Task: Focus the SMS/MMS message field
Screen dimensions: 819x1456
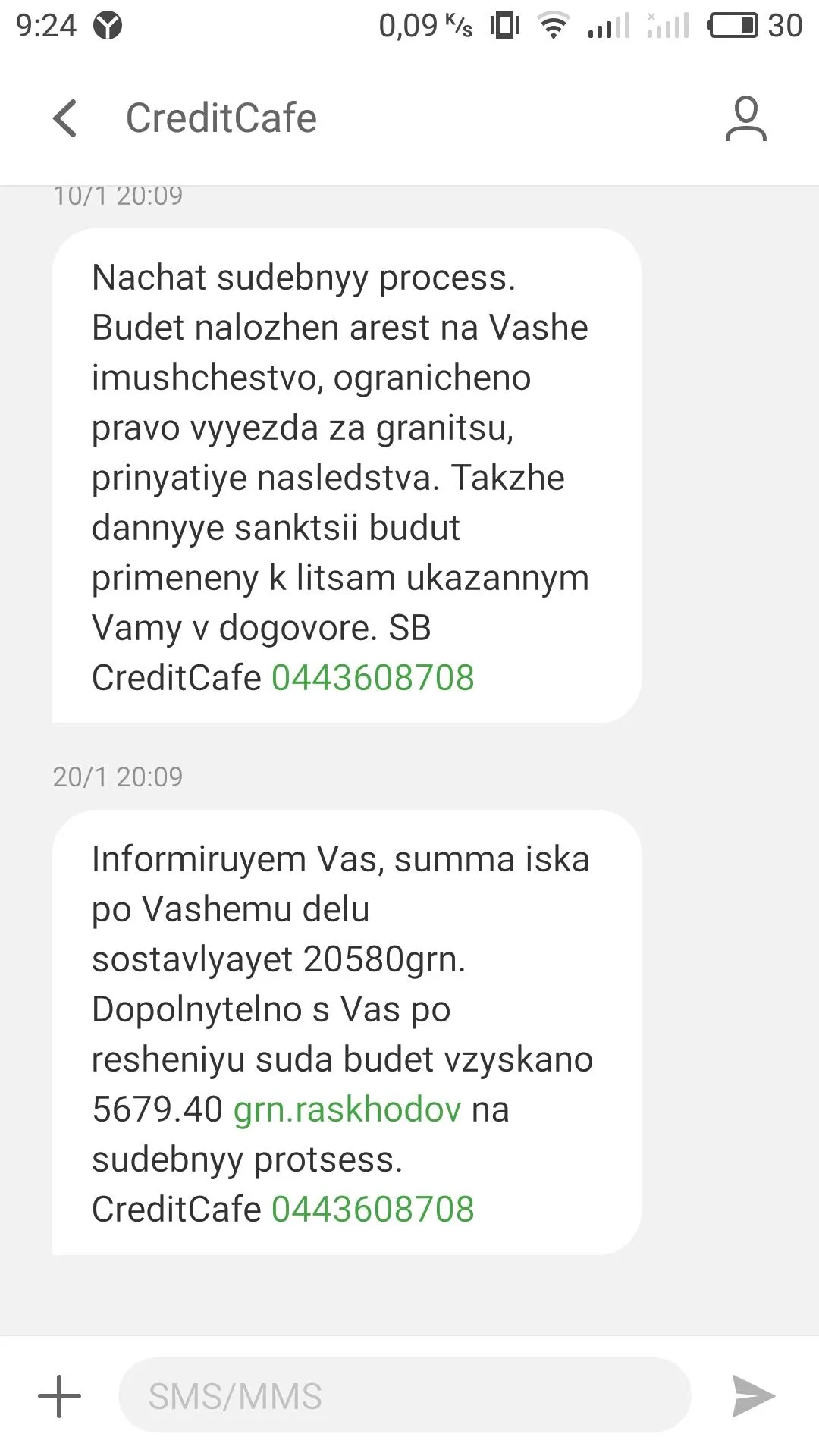Action: (403, 1396)
